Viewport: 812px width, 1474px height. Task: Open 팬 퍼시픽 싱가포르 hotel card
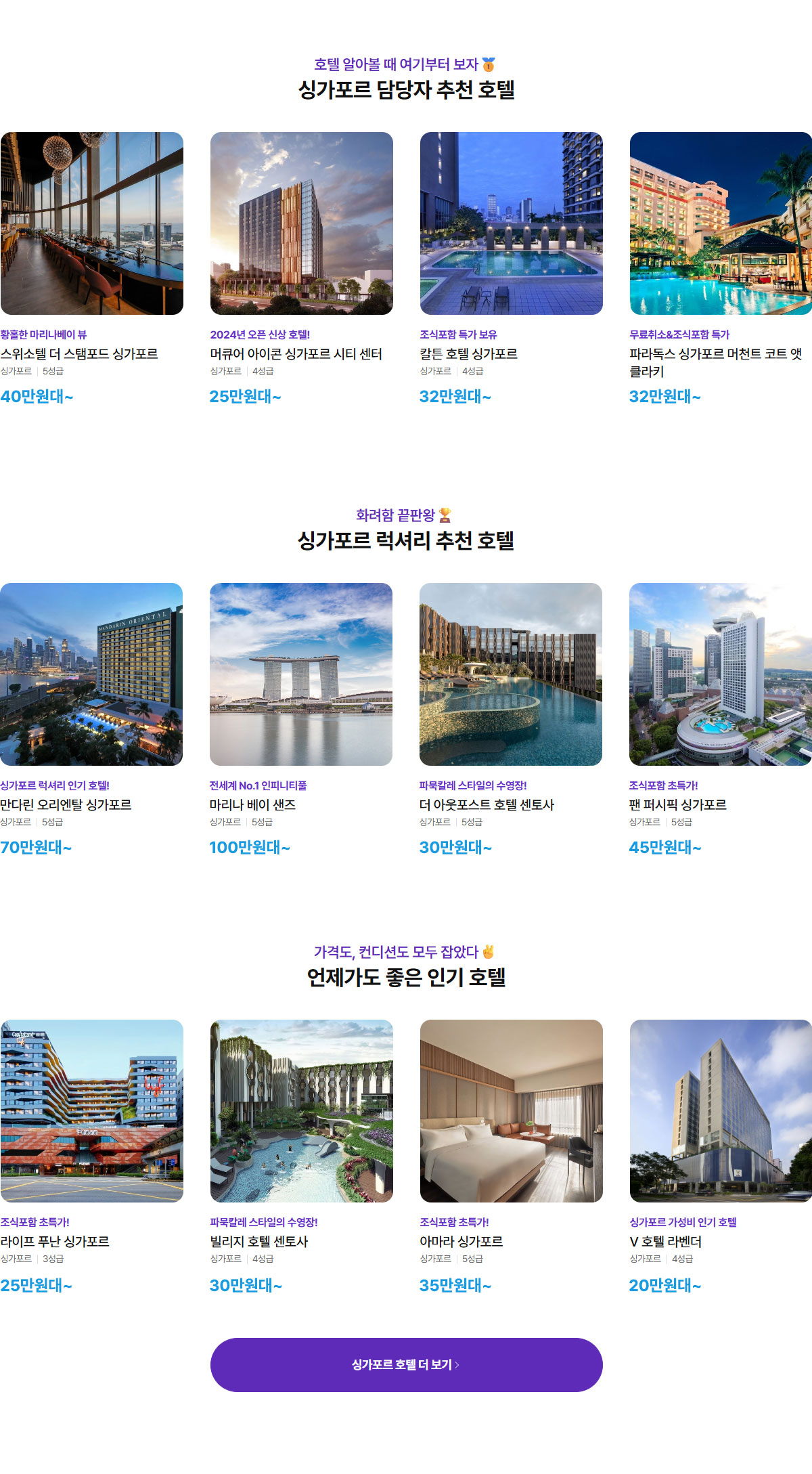click(x=721, y=674)
